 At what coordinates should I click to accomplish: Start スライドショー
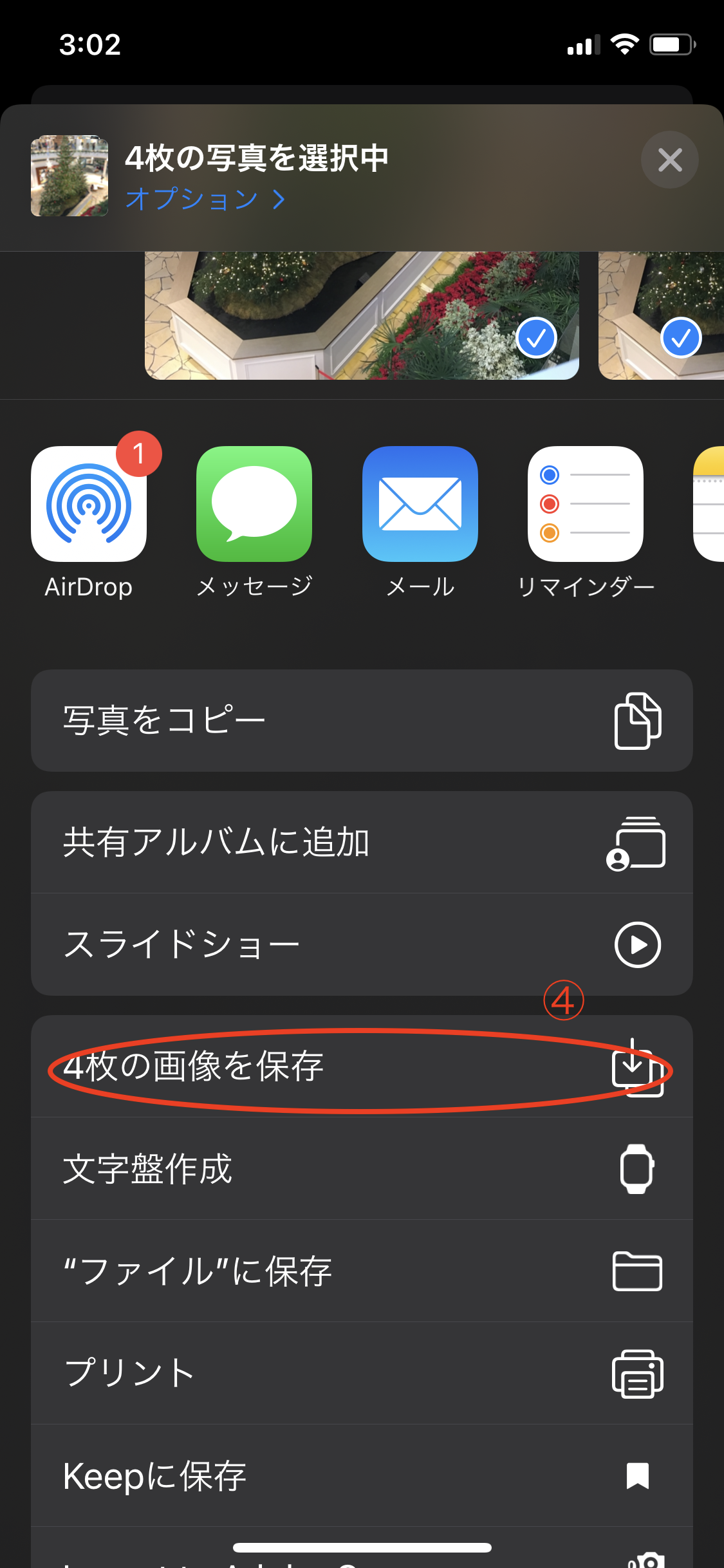[362, 944]
